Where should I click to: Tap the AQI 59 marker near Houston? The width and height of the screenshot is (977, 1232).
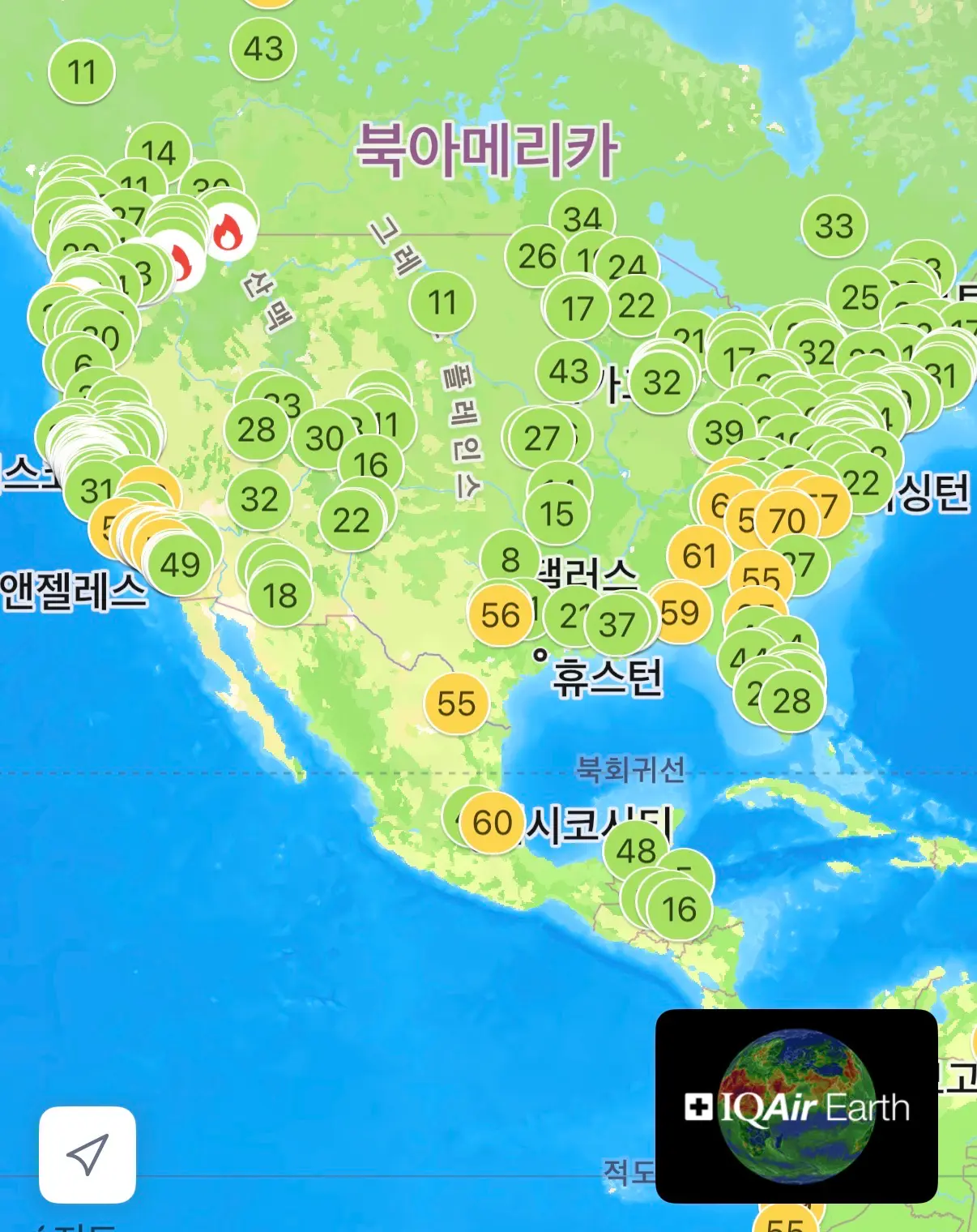pos(680,614)
